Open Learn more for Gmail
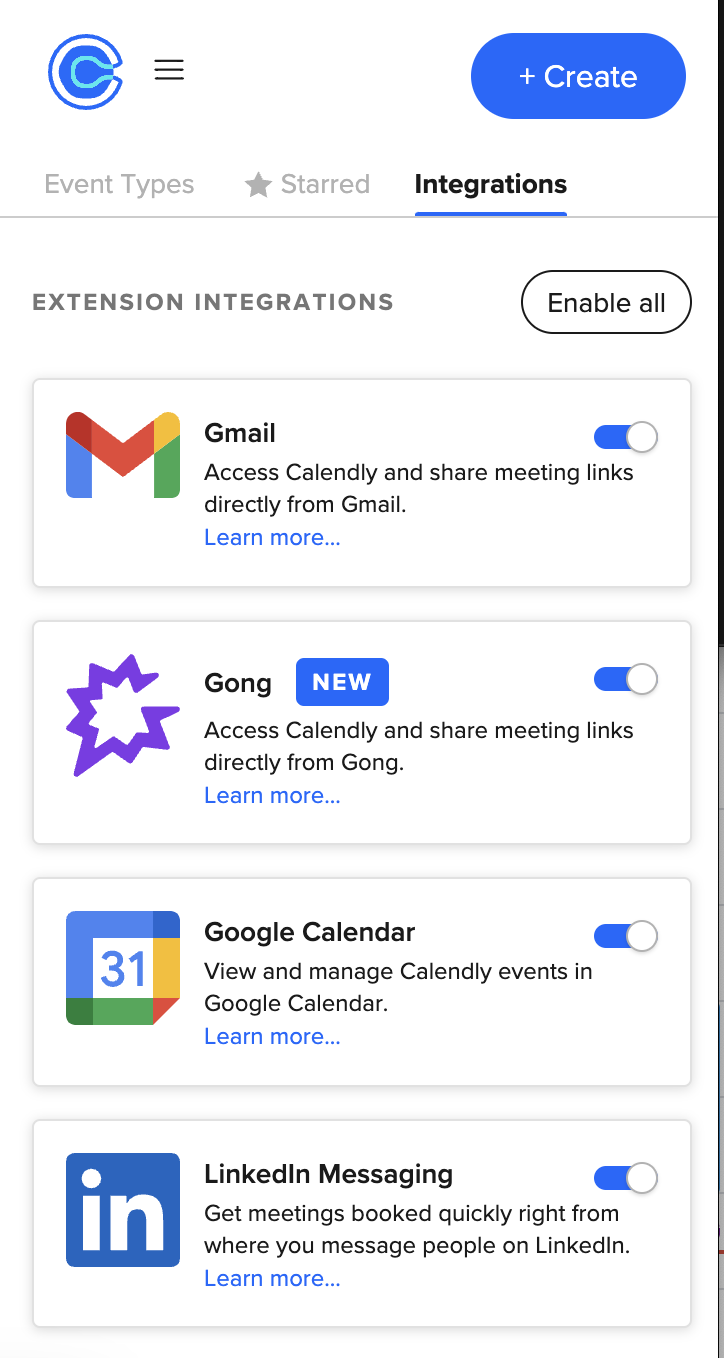The height and width of the screenshot is (1358, 724). coord(271,537)
